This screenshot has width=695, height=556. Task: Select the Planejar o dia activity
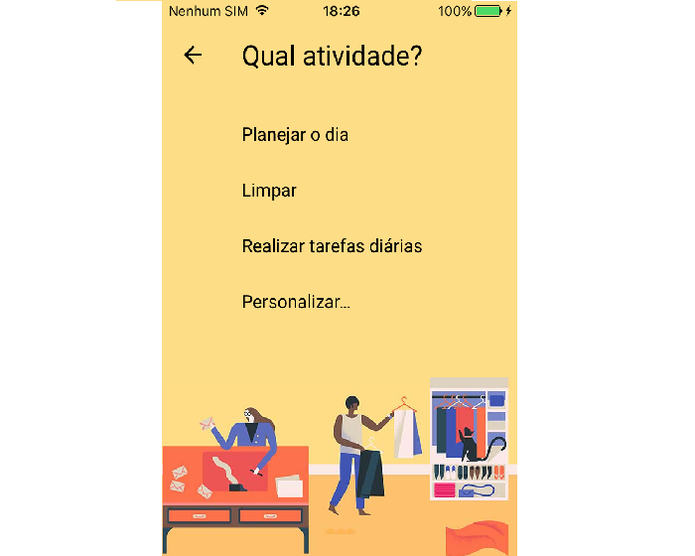(x=295, y=135)
